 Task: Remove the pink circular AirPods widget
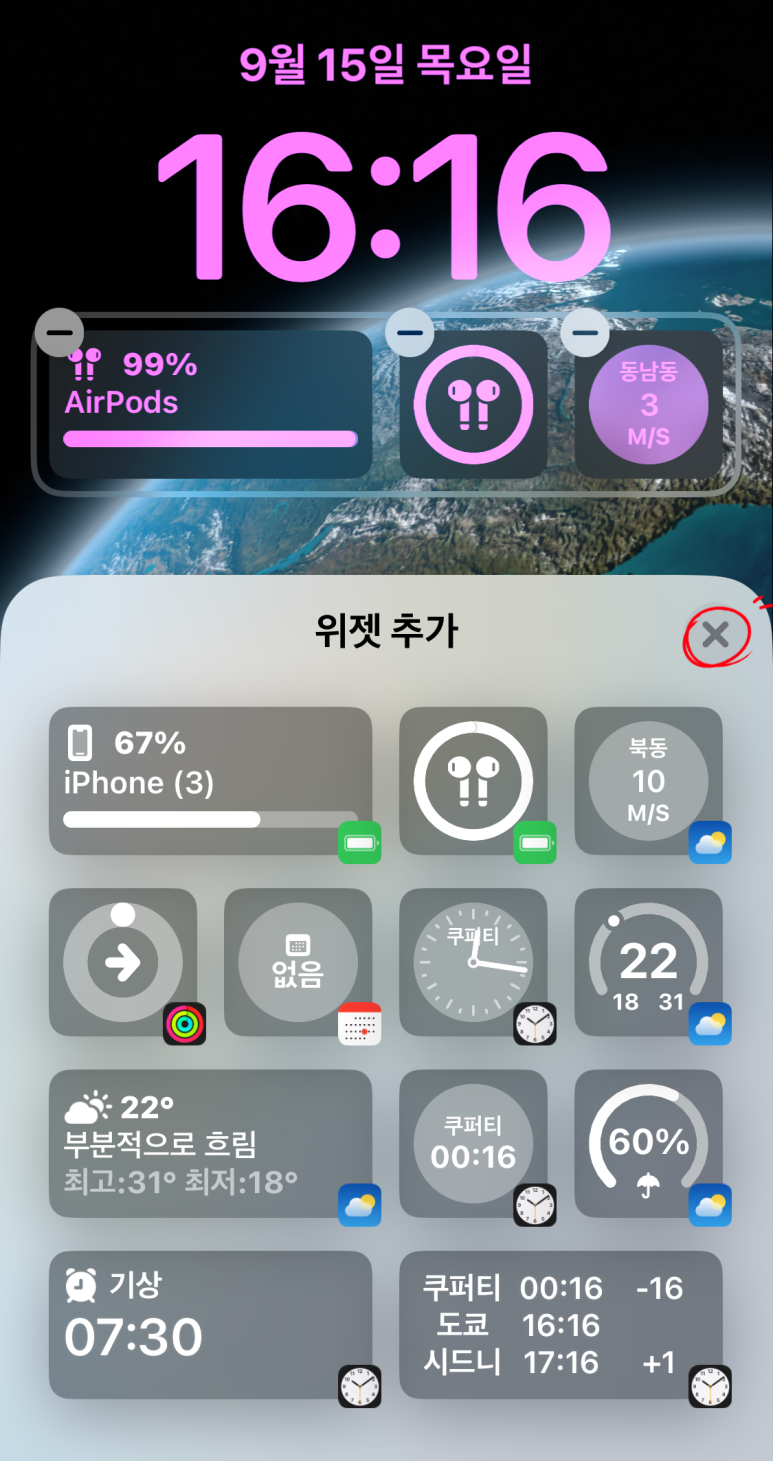(x=410, y=332)
